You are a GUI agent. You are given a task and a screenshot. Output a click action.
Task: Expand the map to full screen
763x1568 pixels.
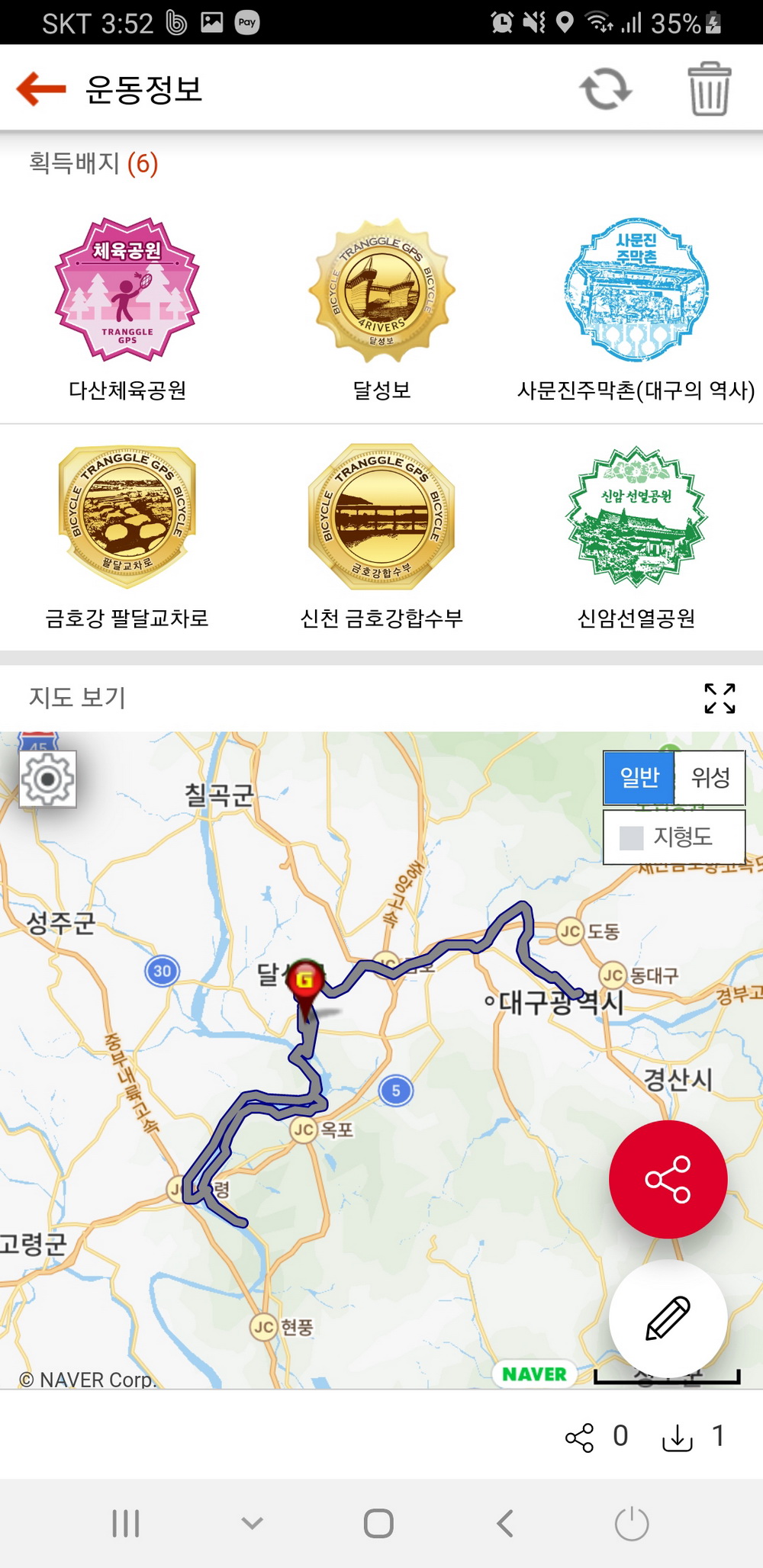720,698
